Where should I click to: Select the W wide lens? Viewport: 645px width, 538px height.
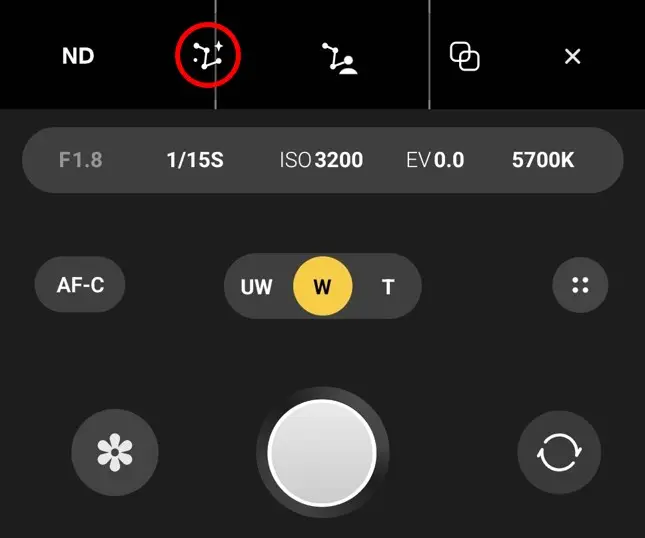click(322, 287)
